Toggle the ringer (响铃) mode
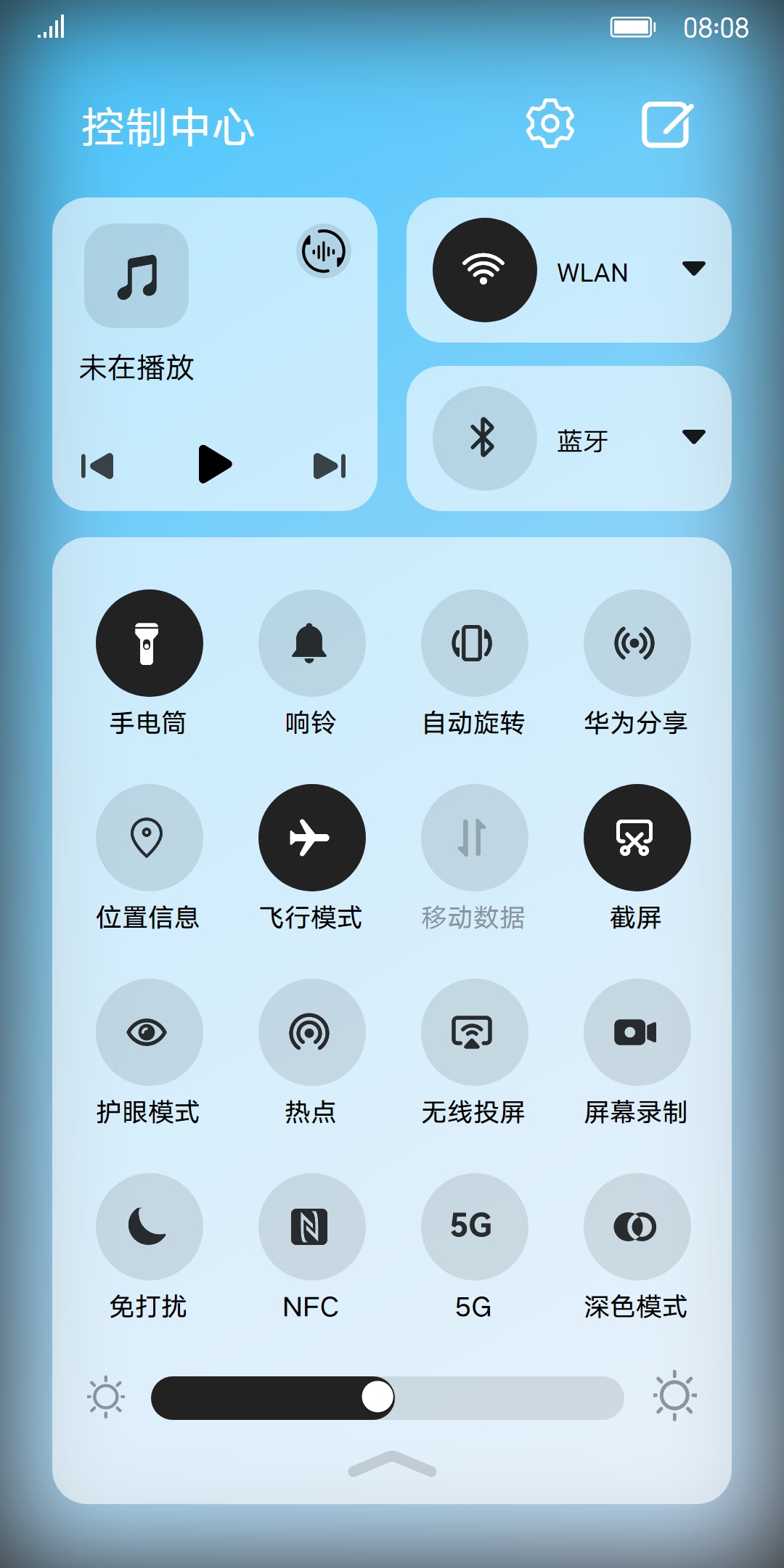This screenshot has width=784, height=1568. pos(312,643)
